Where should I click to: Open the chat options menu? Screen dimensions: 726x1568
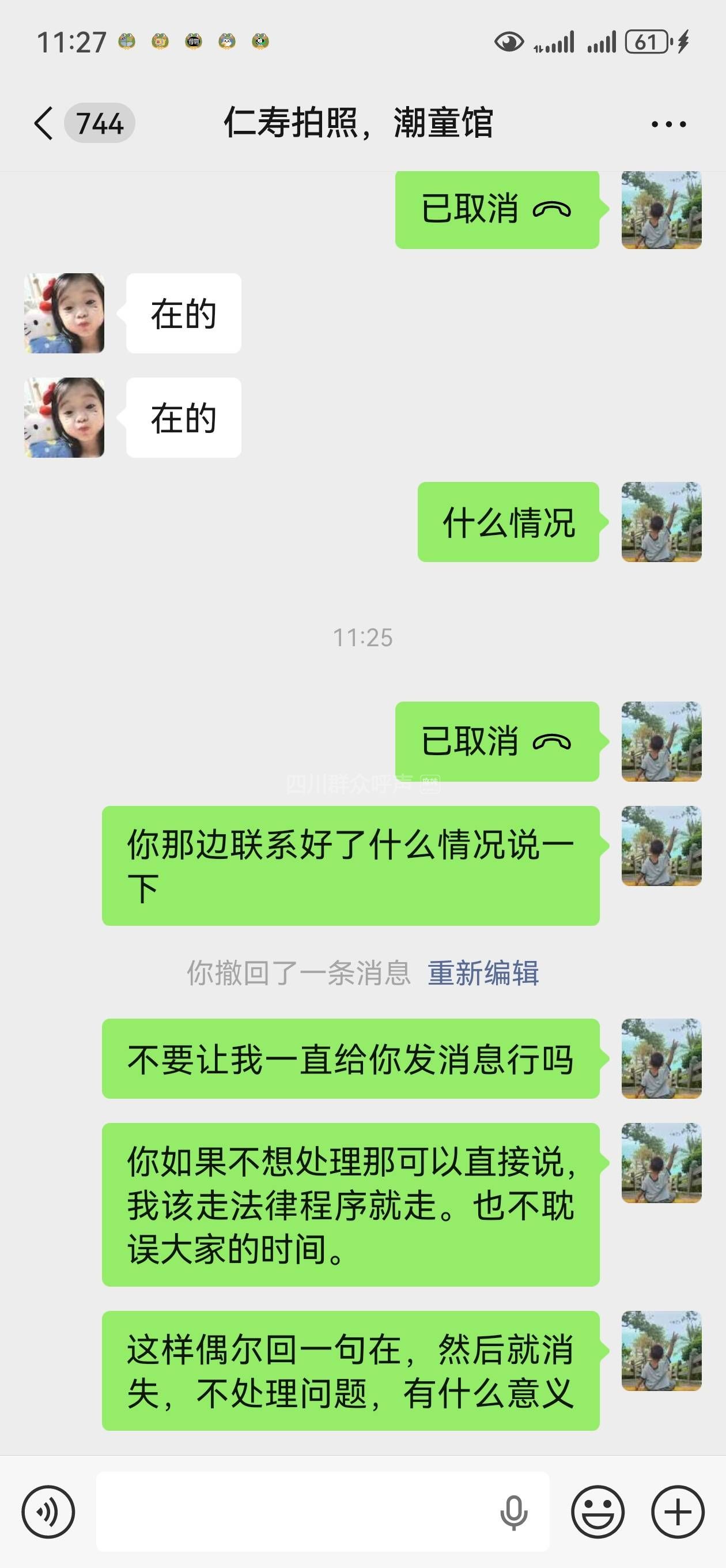click(x=668, y=124)
